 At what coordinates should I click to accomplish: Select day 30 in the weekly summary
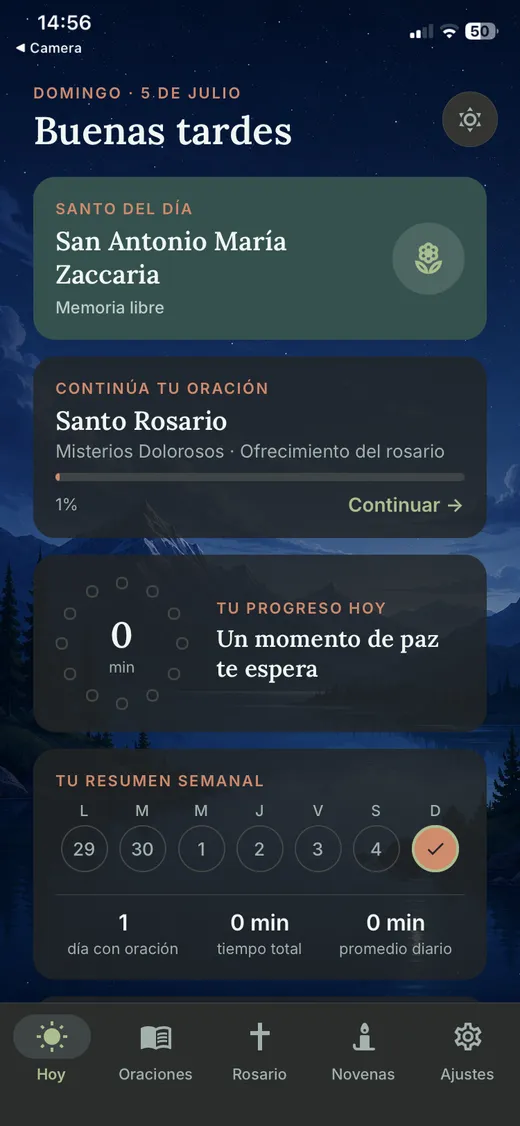point(142,849)
